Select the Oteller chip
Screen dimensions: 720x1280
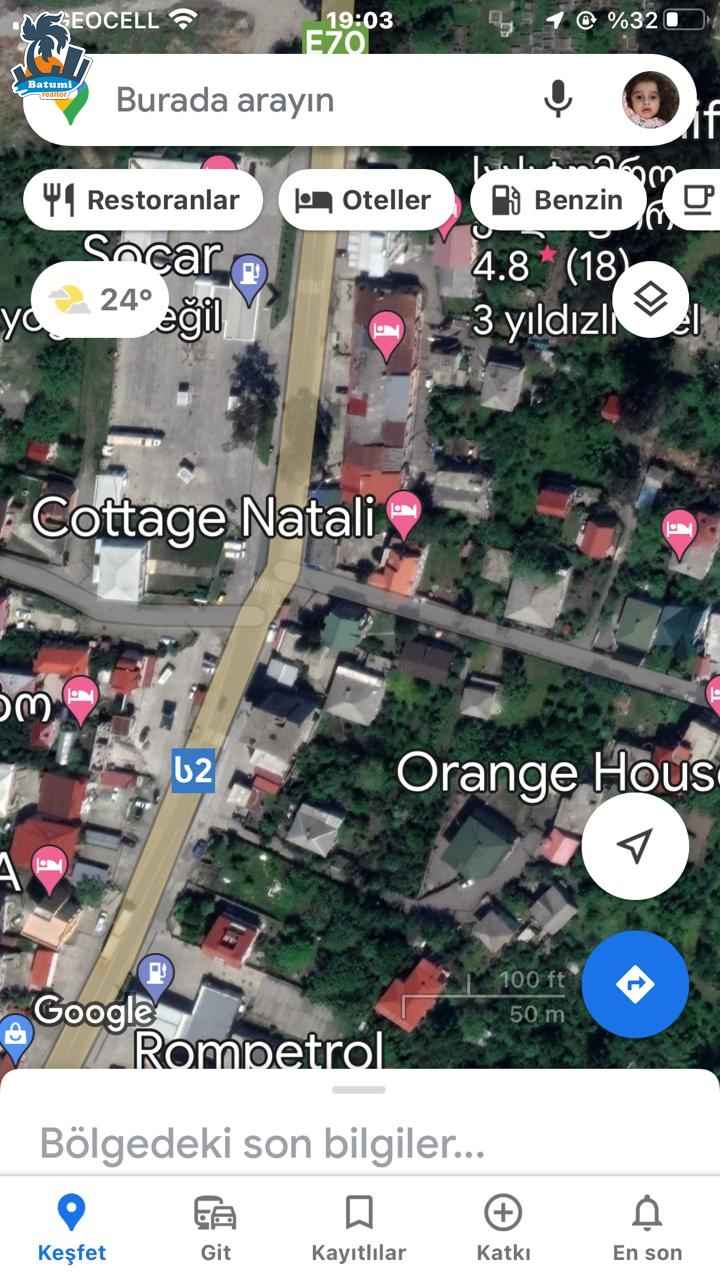coord(368,200)
